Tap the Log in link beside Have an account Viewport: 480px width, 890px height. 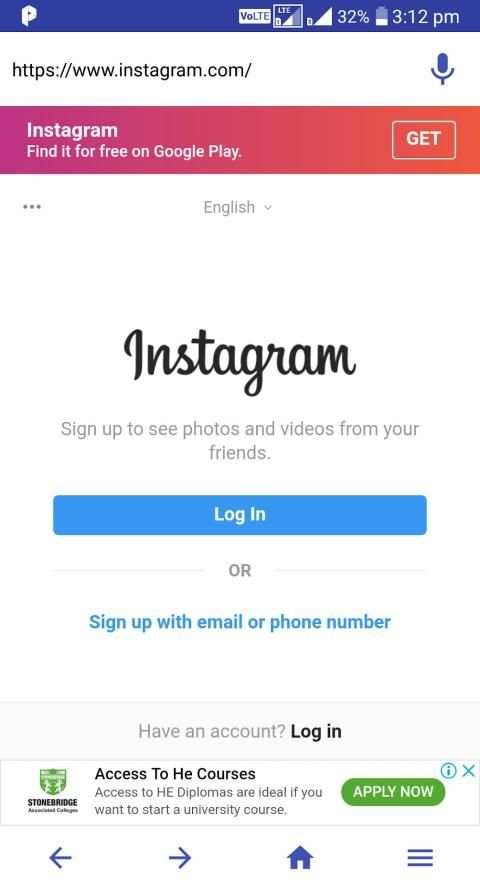[316, 731]
